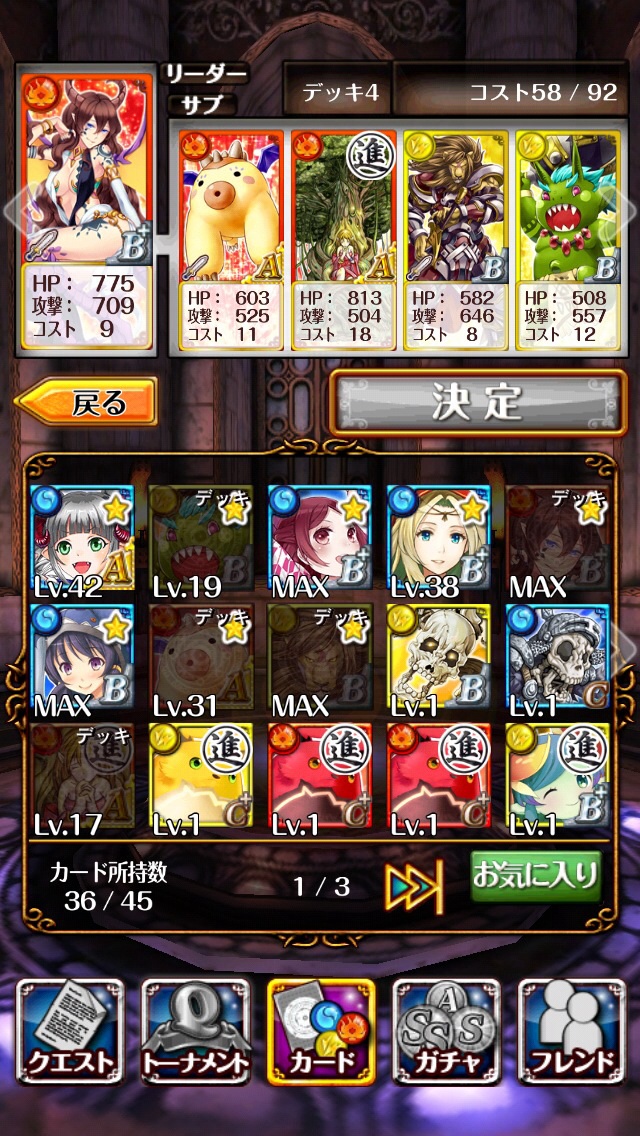Select the green monster sub card HP 508
Image resolution: width=640 pixels, height=1136 pixels.
point(567,238)
